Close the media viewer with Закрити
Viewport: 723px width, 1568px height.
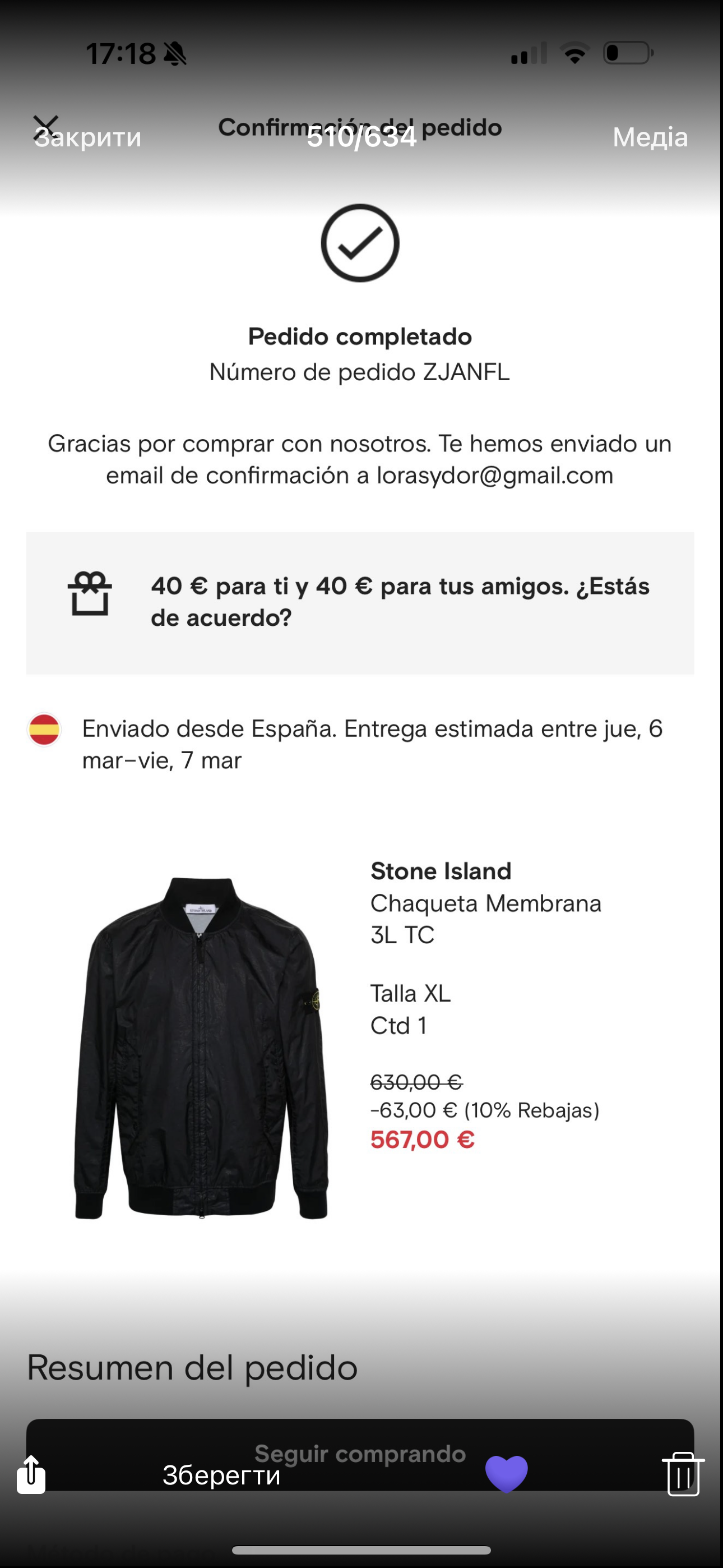pyautogui.click(x=87, y=137)
